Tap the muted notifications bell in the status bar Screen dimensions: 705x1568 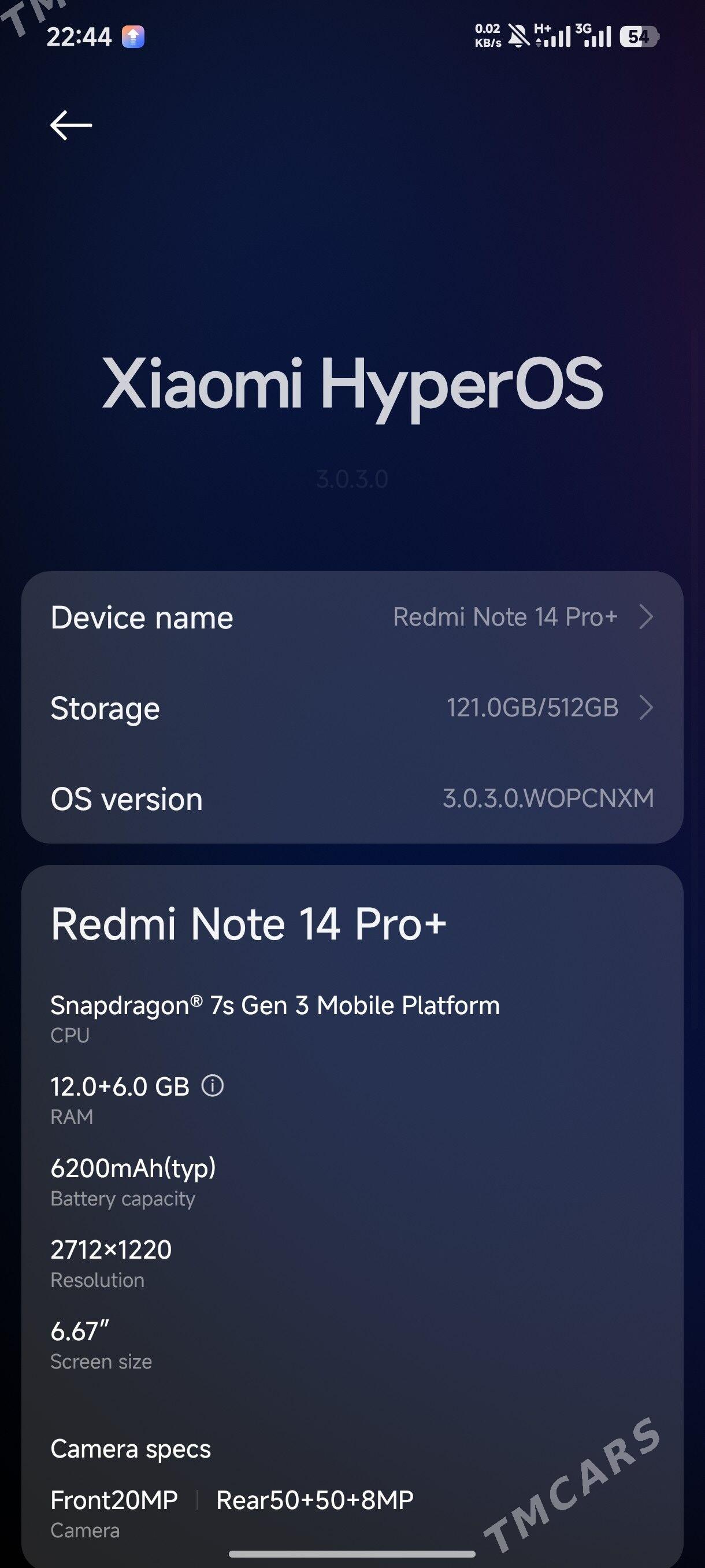point(518,36)
